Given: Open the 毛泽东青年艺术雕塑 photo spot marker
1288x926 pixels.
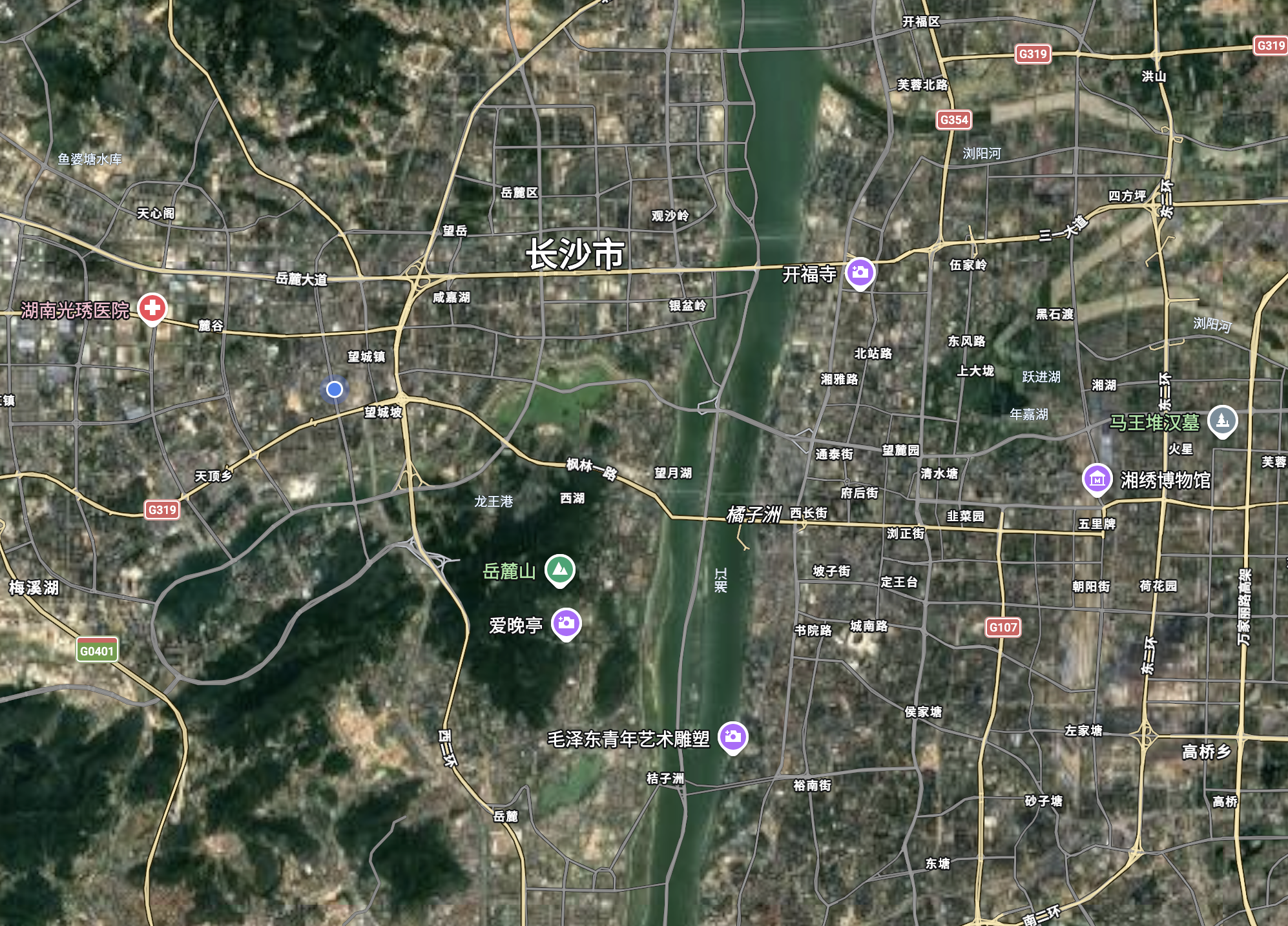Looking at the screenshot, I should (732, 736).
